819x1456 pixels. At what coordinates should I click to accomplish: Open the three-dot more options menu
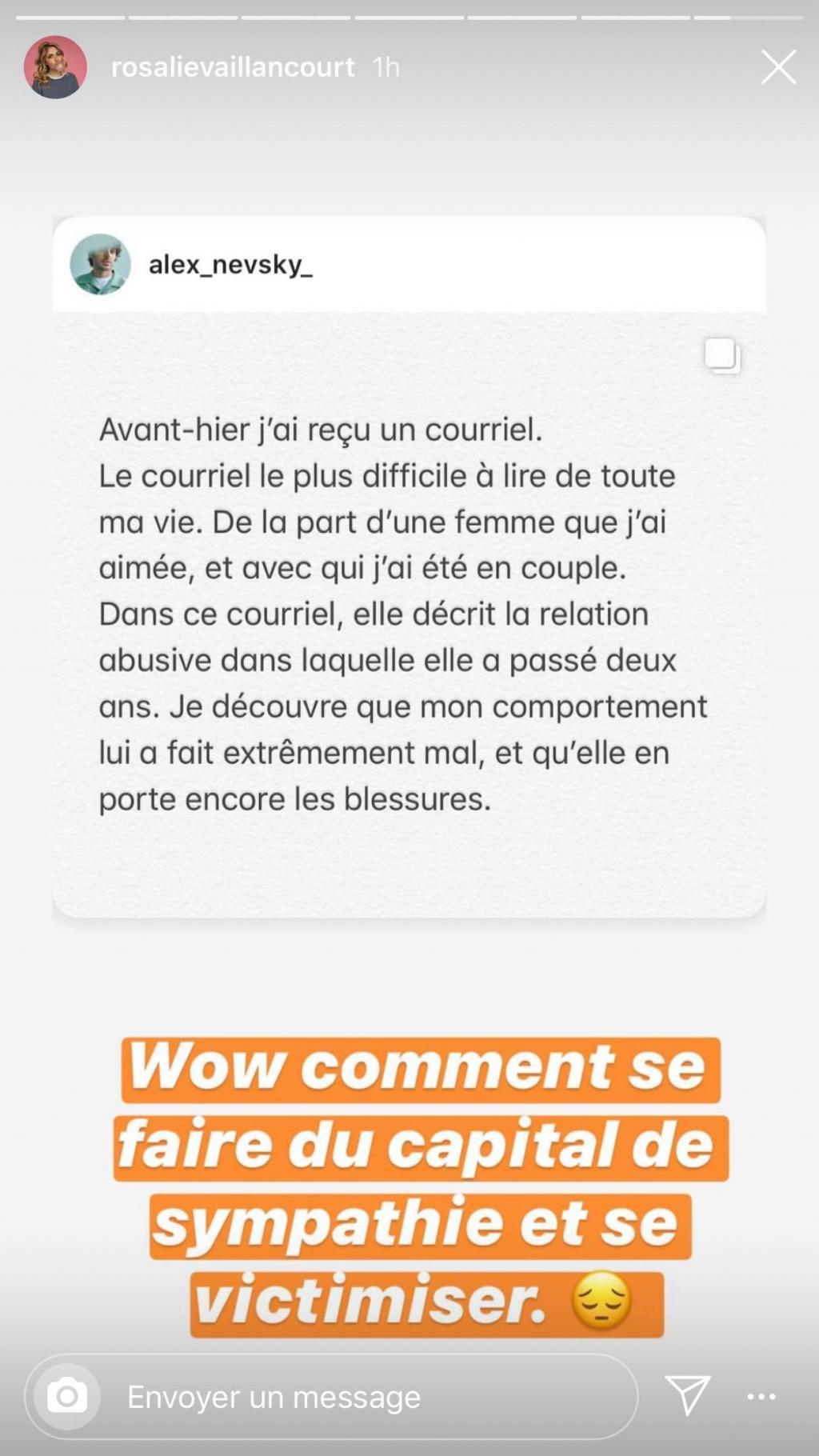tap(761, 1397)
